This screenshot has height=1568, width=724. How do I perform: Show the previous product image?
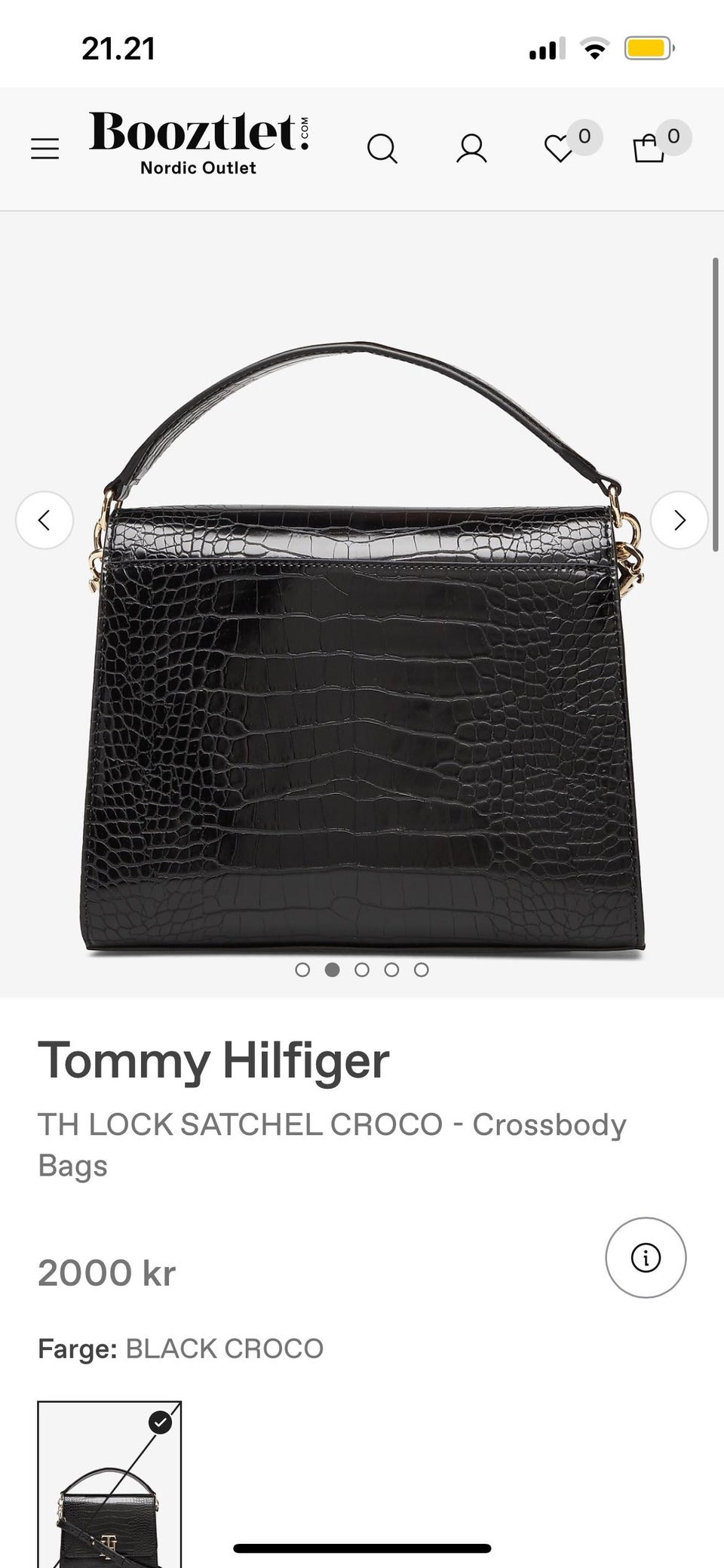(44, 520)
